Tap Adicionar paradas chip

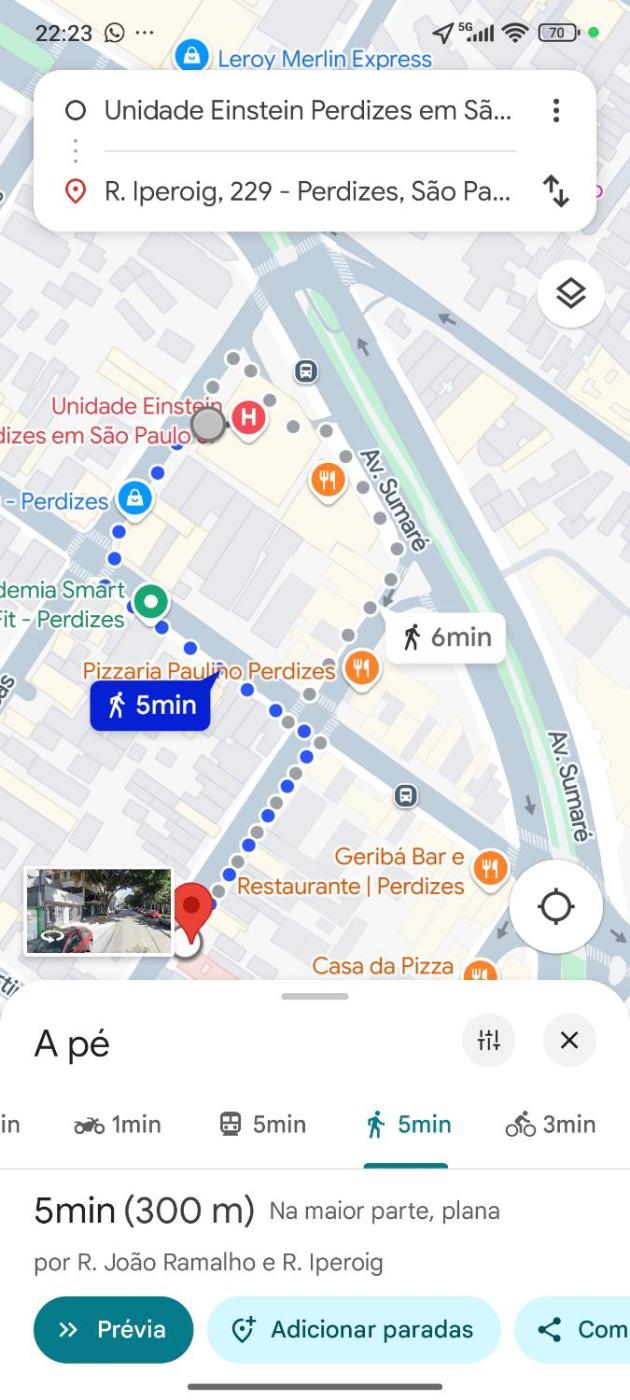tap(353, 1329)
